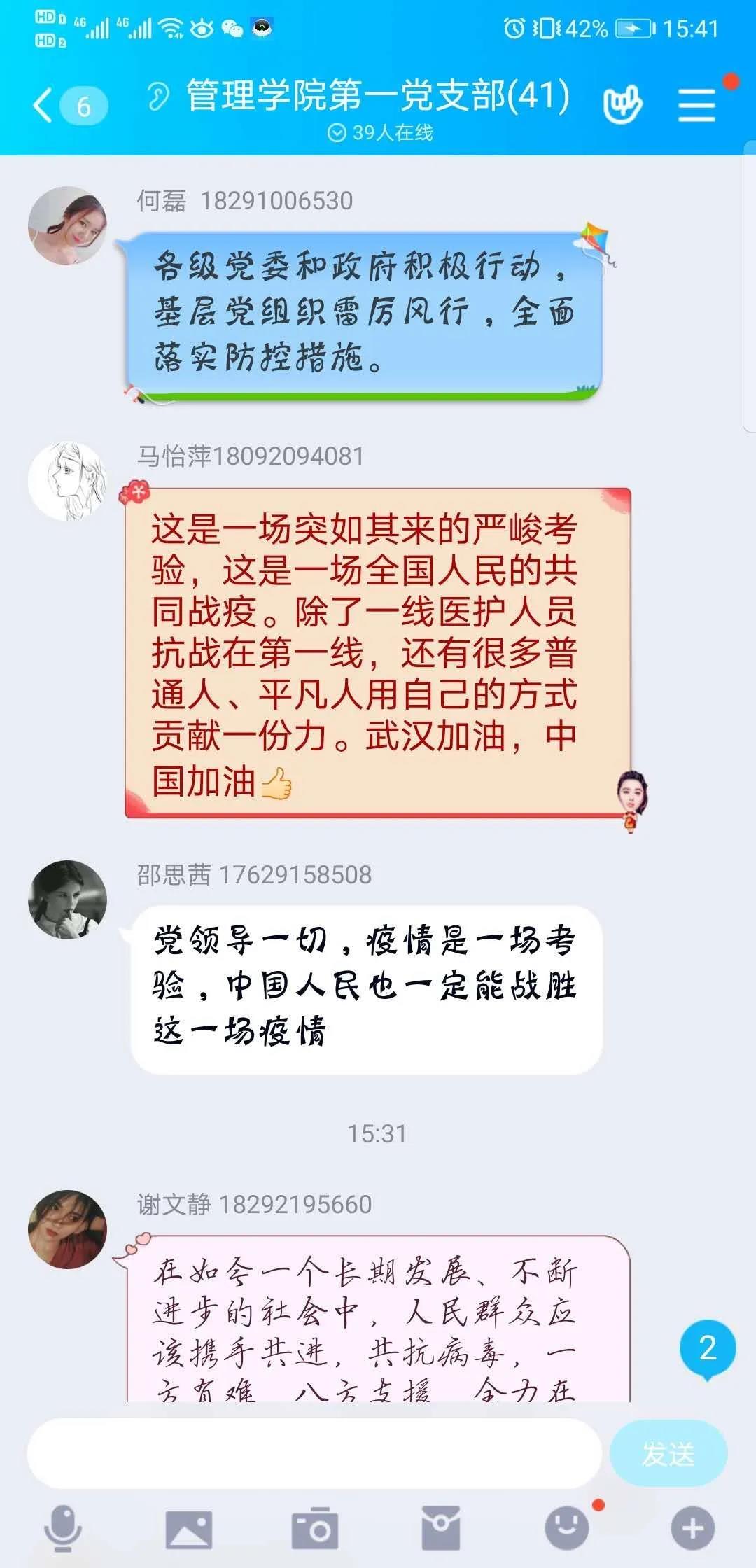This screenshot has width=756, height=1568.
Task: Open 马怡萍's profile avatar
Action: click(67, 481)
